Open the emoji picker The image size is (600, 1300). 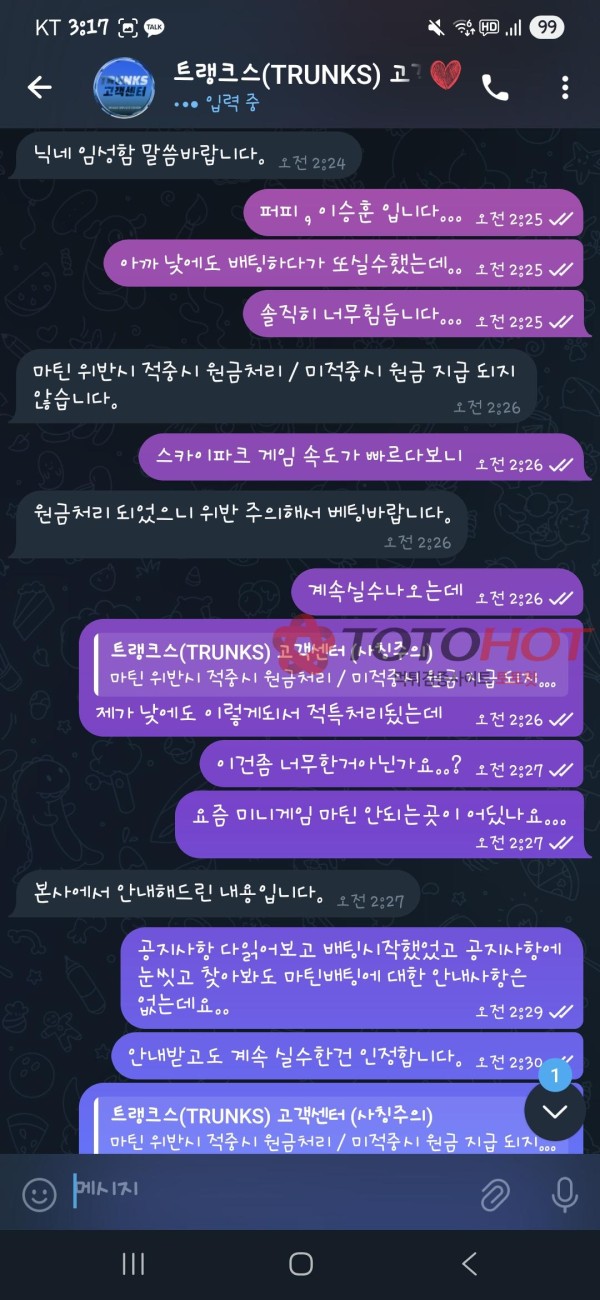click(x=39, y=1194)
